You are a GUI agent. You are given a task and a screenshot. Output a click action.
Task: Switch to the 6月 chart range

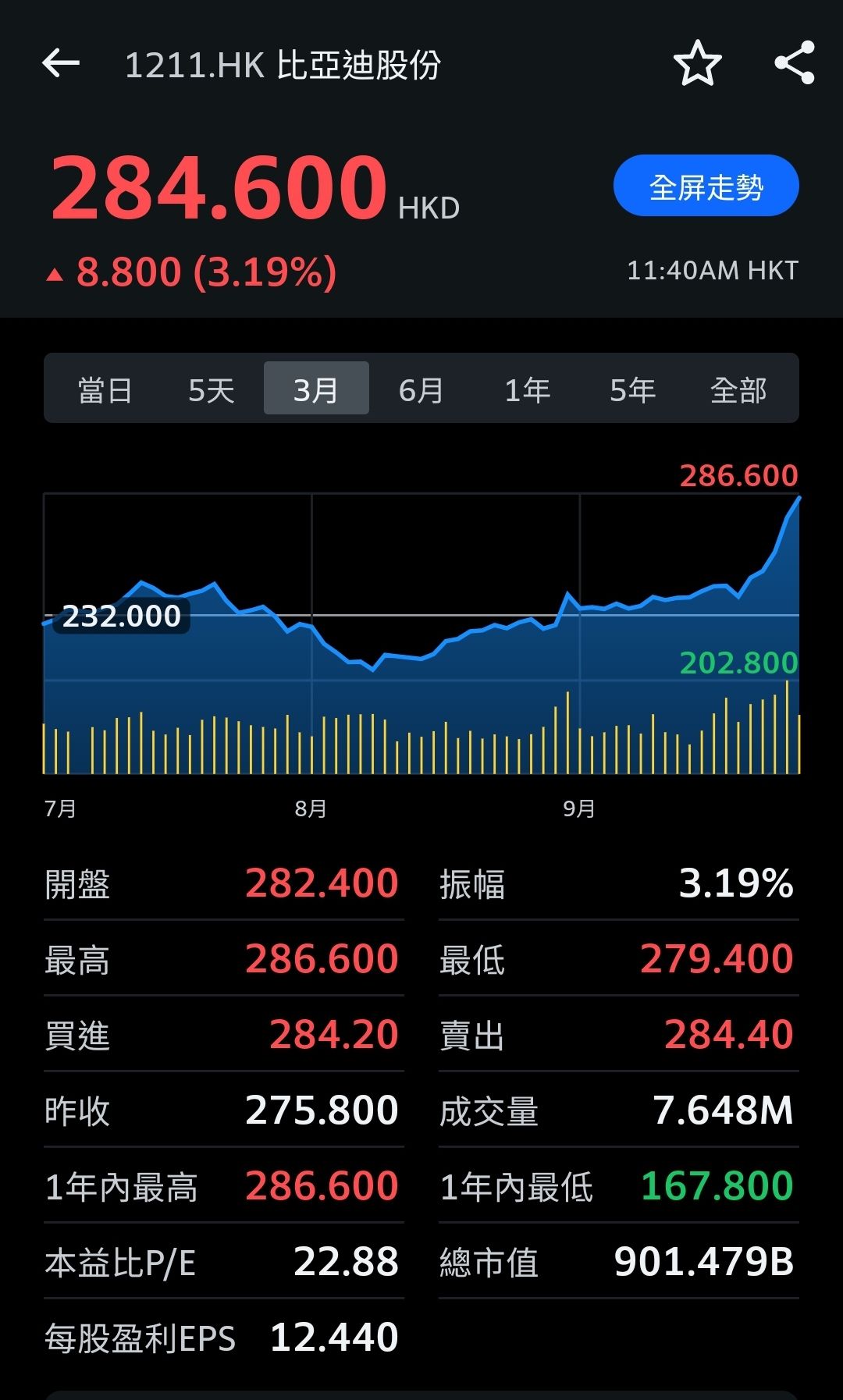421,389
